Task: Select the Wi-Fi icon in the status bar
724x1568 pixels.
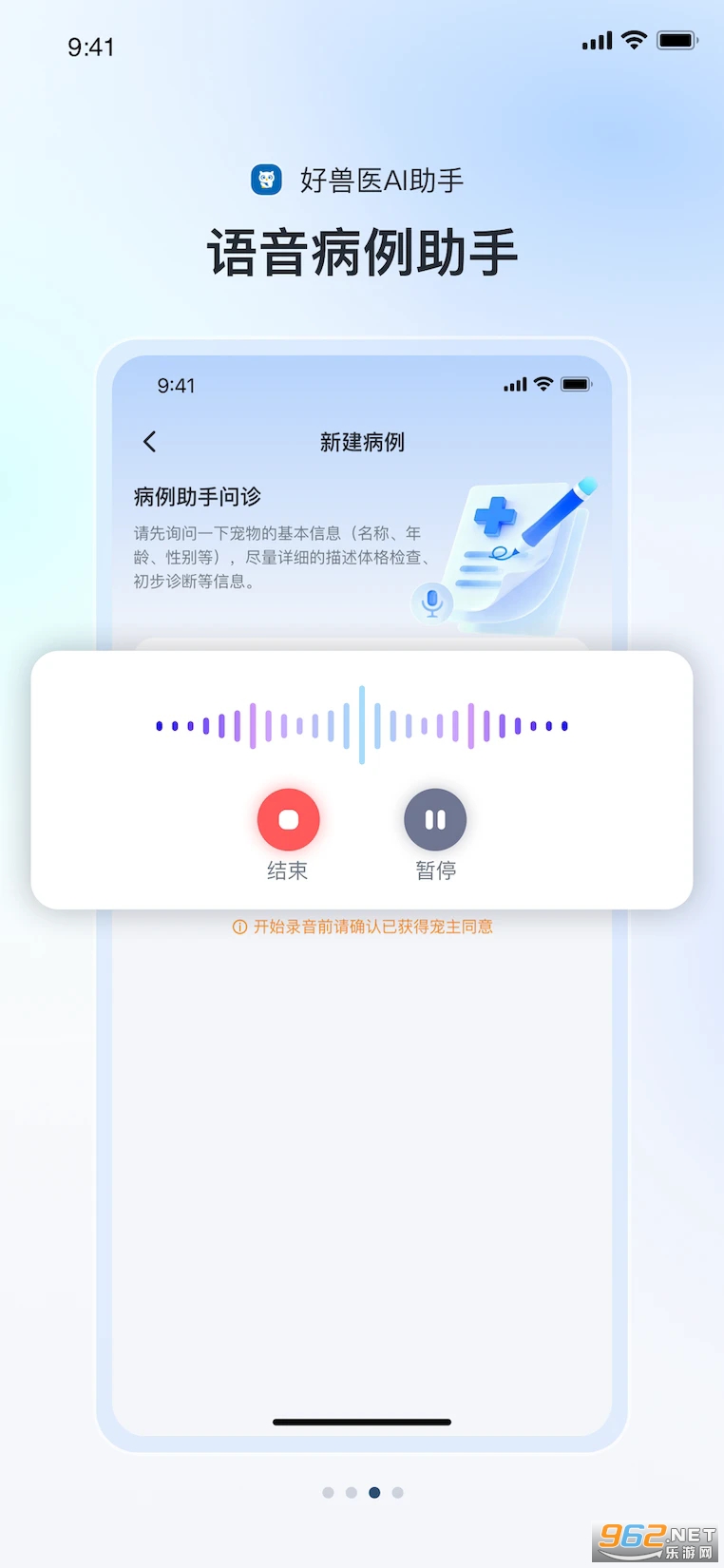Action: [x=636, y=40]
